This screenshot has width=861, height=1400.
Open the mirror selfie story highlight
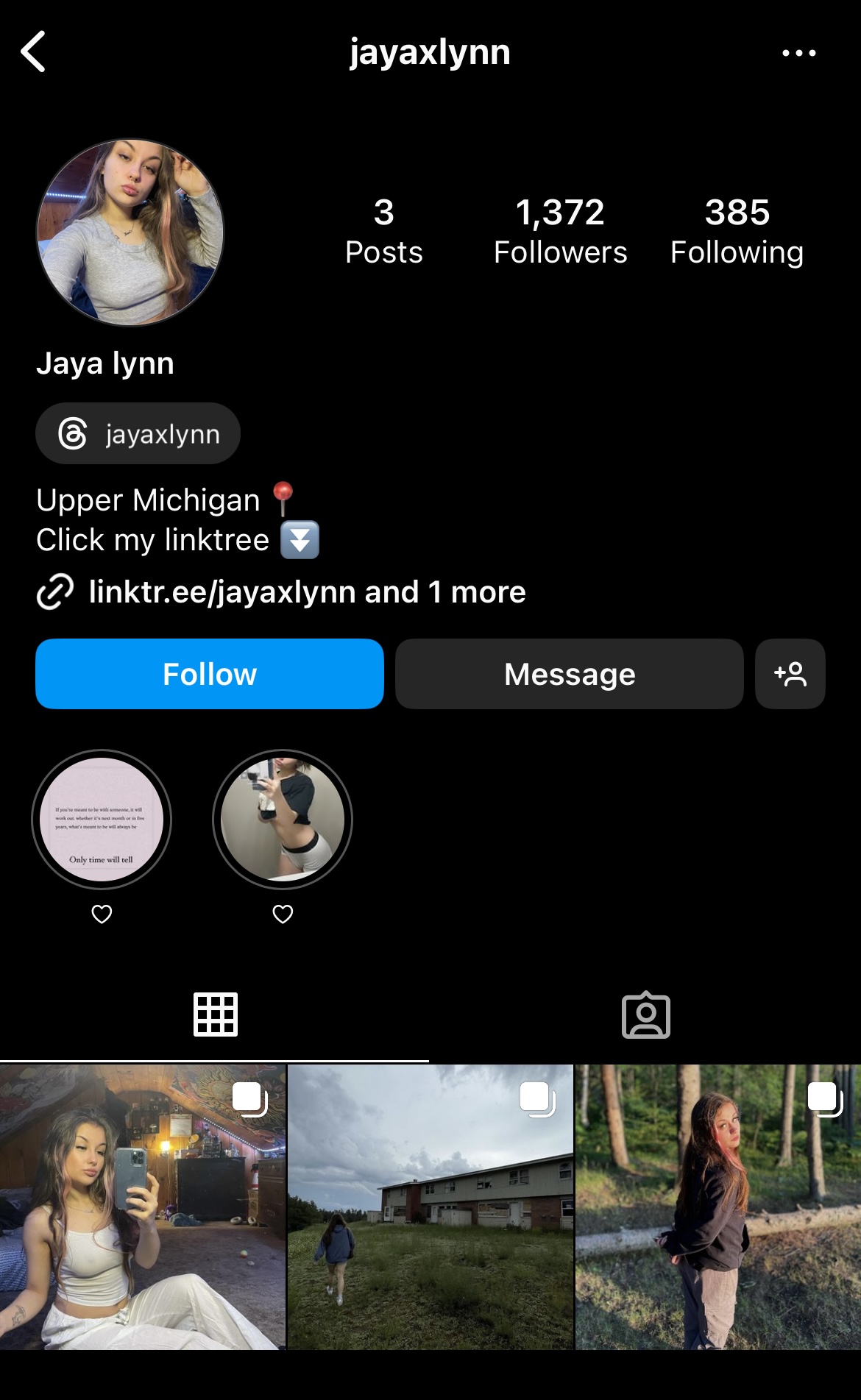pyautogui.click(x=283, y=820)
